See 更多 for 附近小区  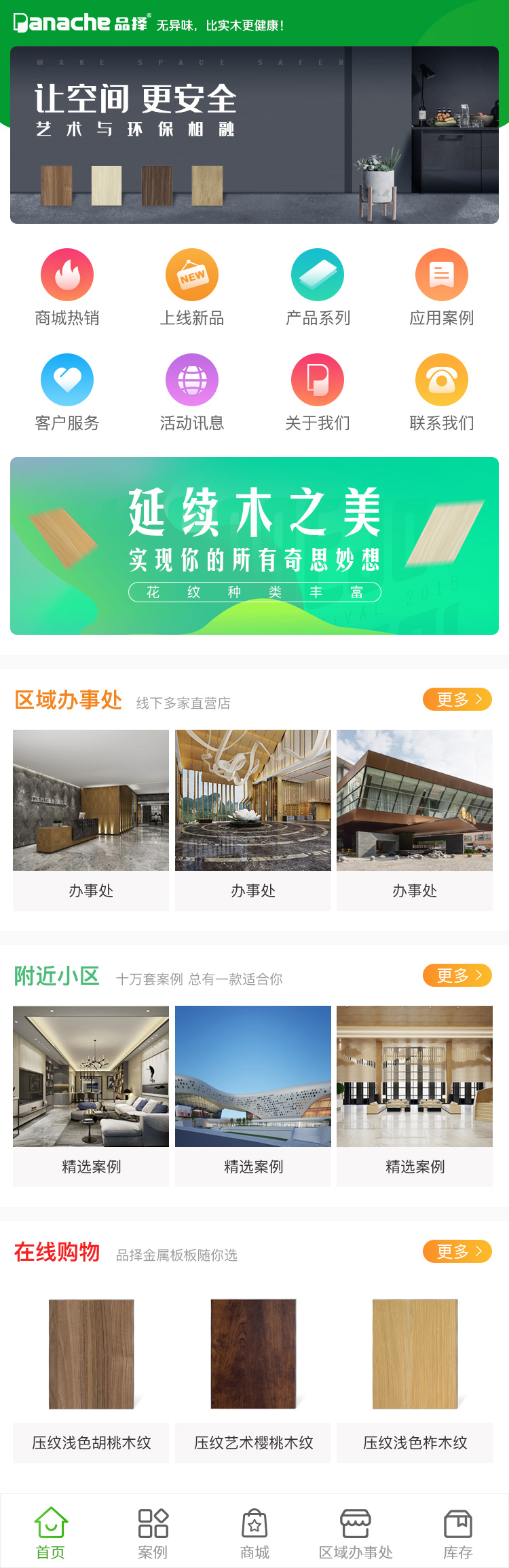tap(457, 975)
